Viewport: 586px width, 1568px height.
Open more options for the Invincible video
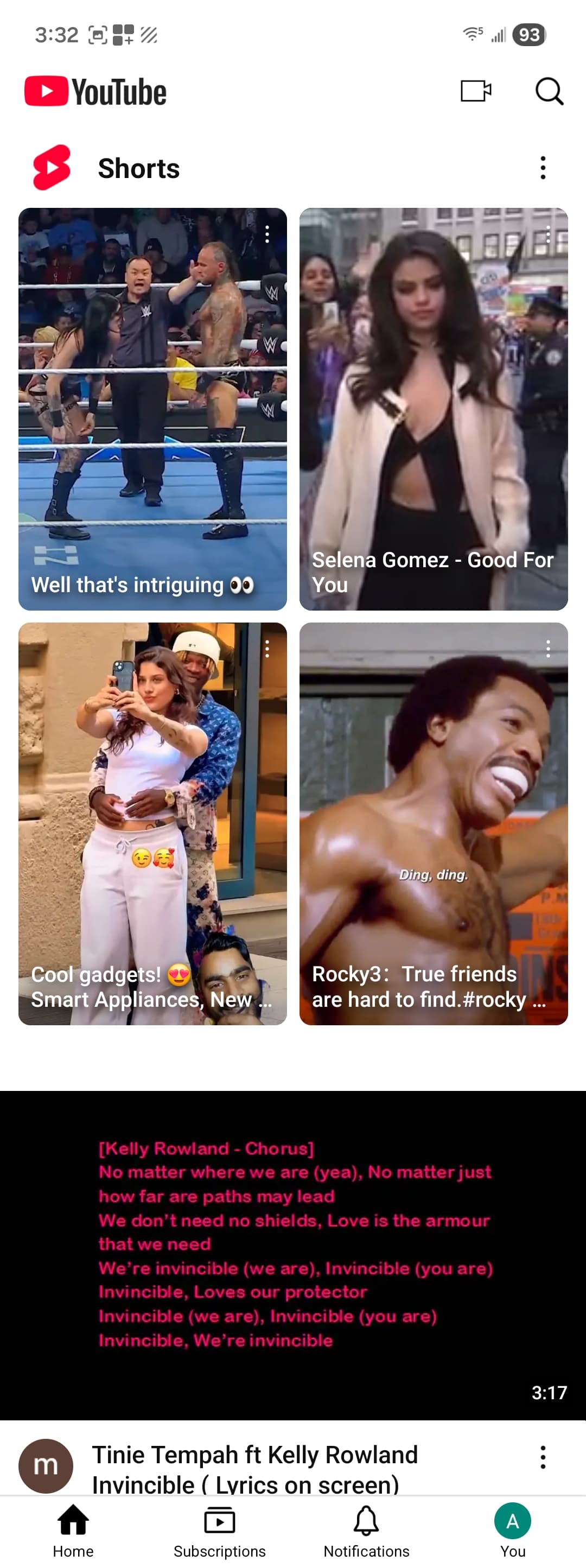pyautogui.click(x=543, y=1458)
